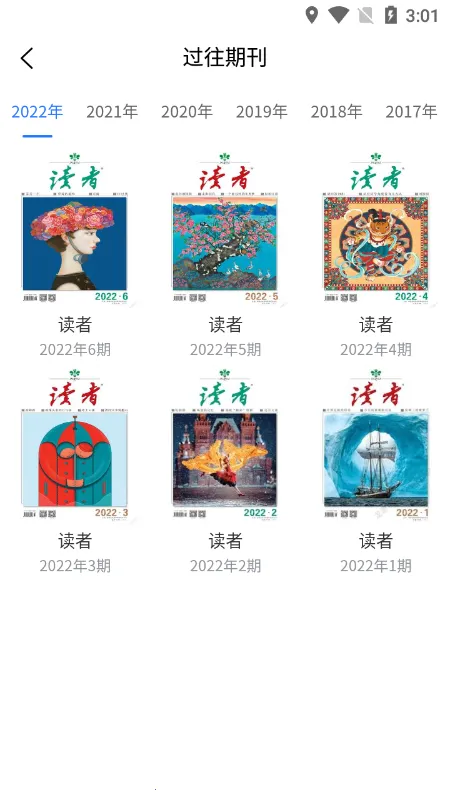Select the 2022年 tab
The width and height of the screenshot is (450, 800).
pos(37,112)
